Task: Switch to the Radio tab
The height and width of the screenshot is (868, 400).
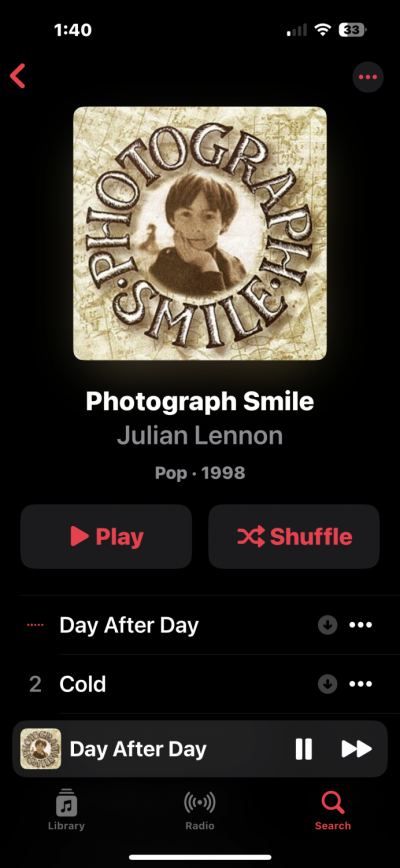Action: [x=200, y=809]
